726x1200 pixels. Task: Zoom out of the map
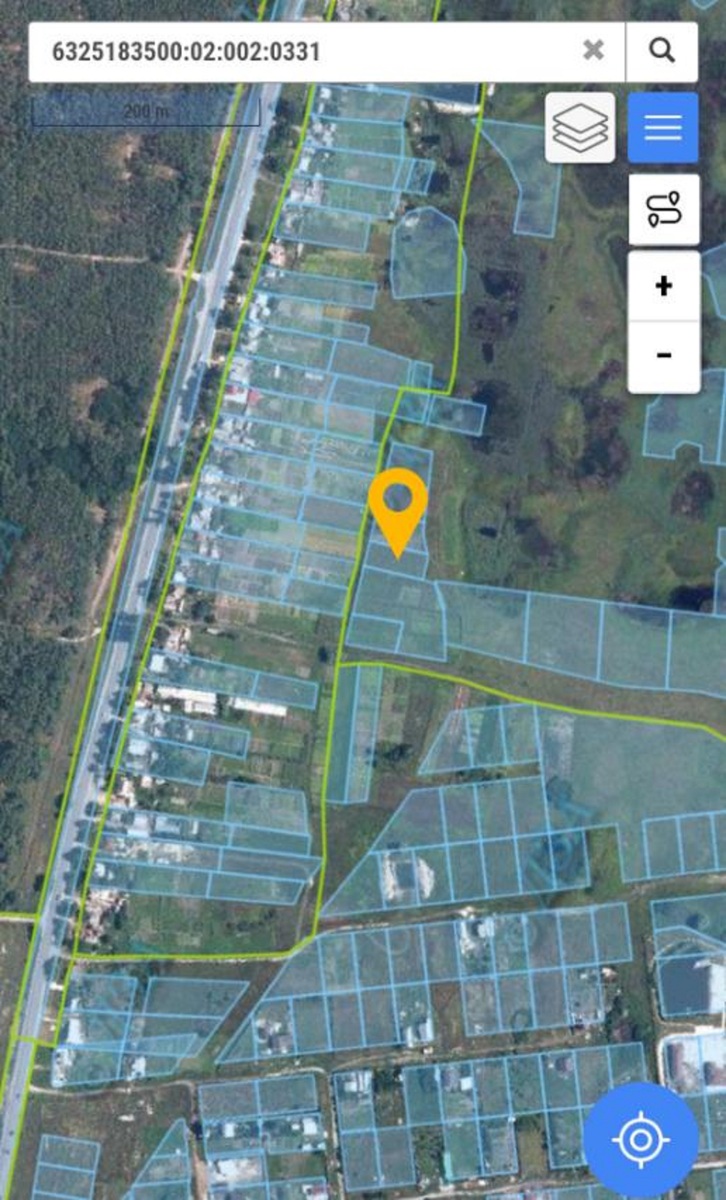pyautogui.click(x=663, y=356)
